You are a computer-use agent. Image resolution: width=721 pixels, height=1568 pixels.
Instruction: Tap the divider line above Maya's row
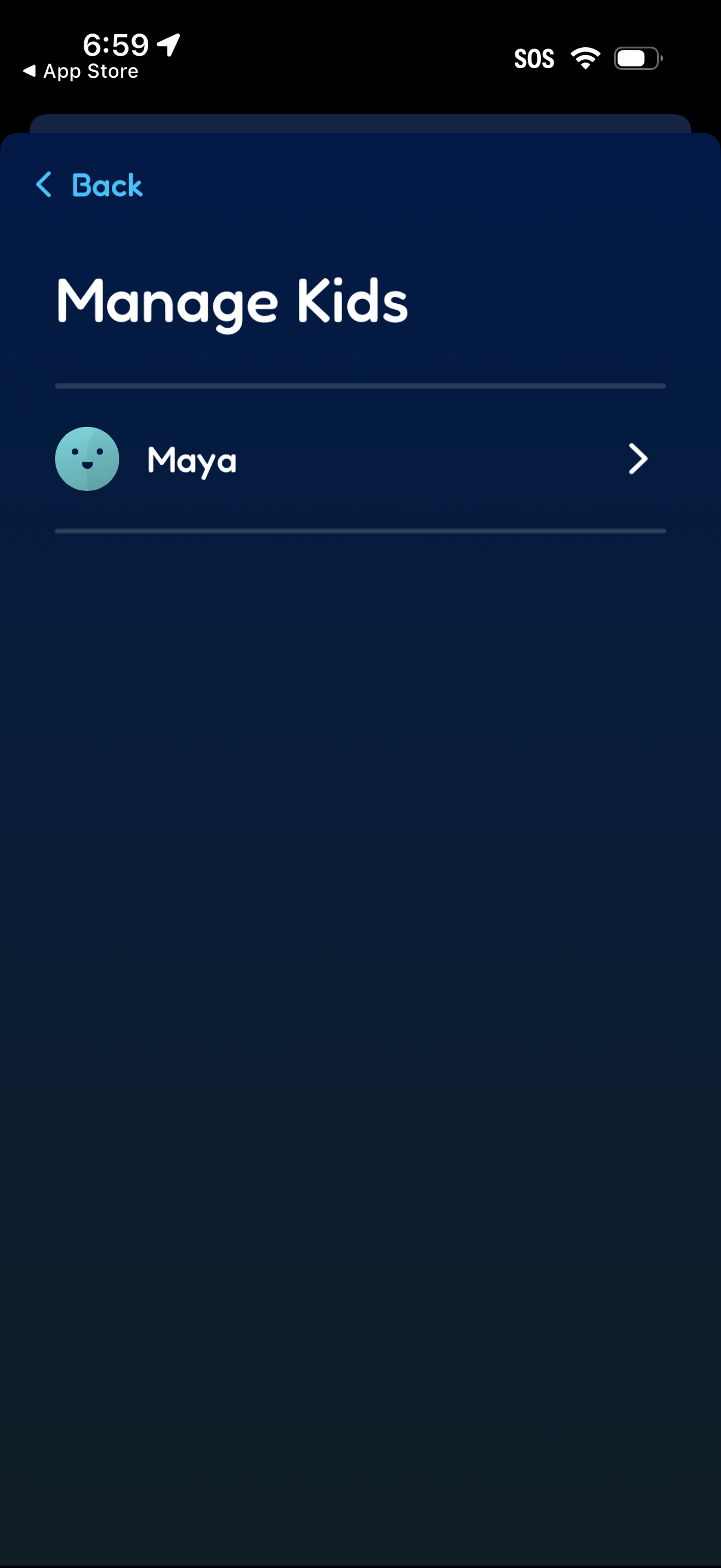[359, 385]
